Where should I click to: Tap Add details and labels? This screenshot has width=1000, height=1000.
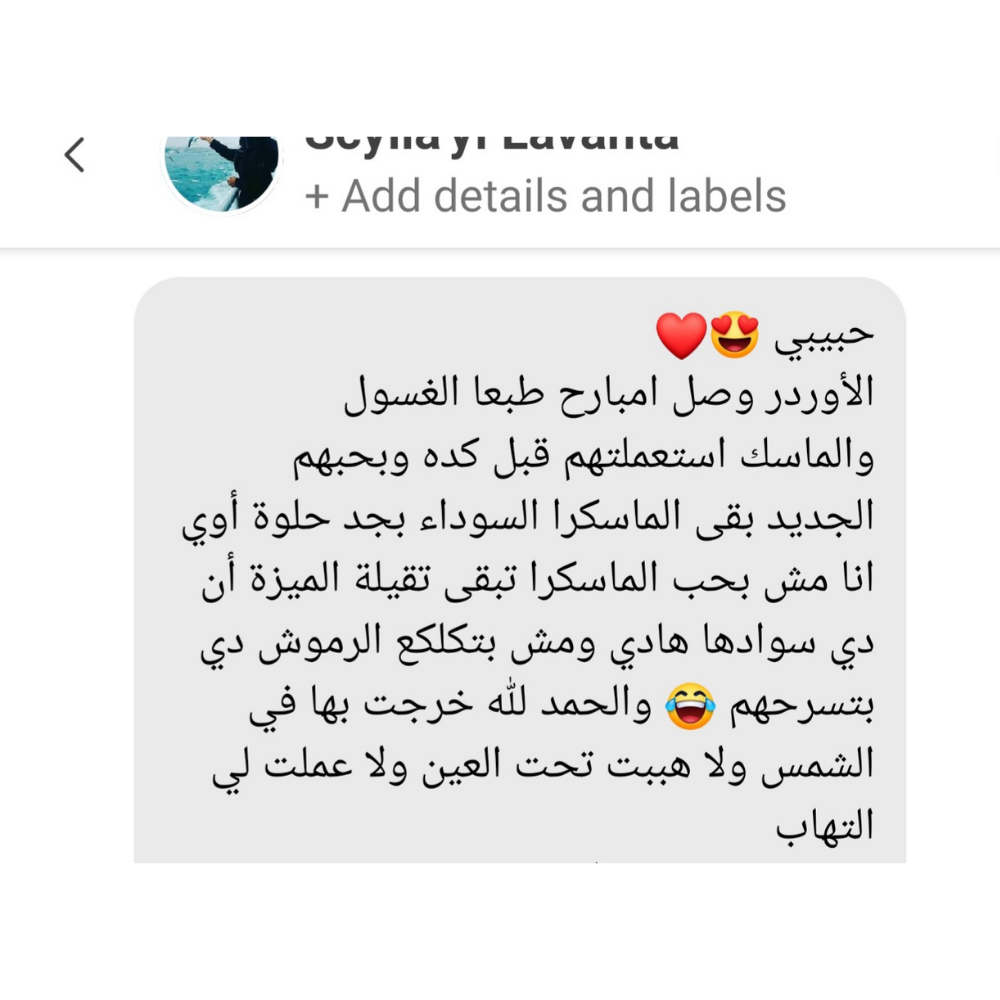click(546, 196)
